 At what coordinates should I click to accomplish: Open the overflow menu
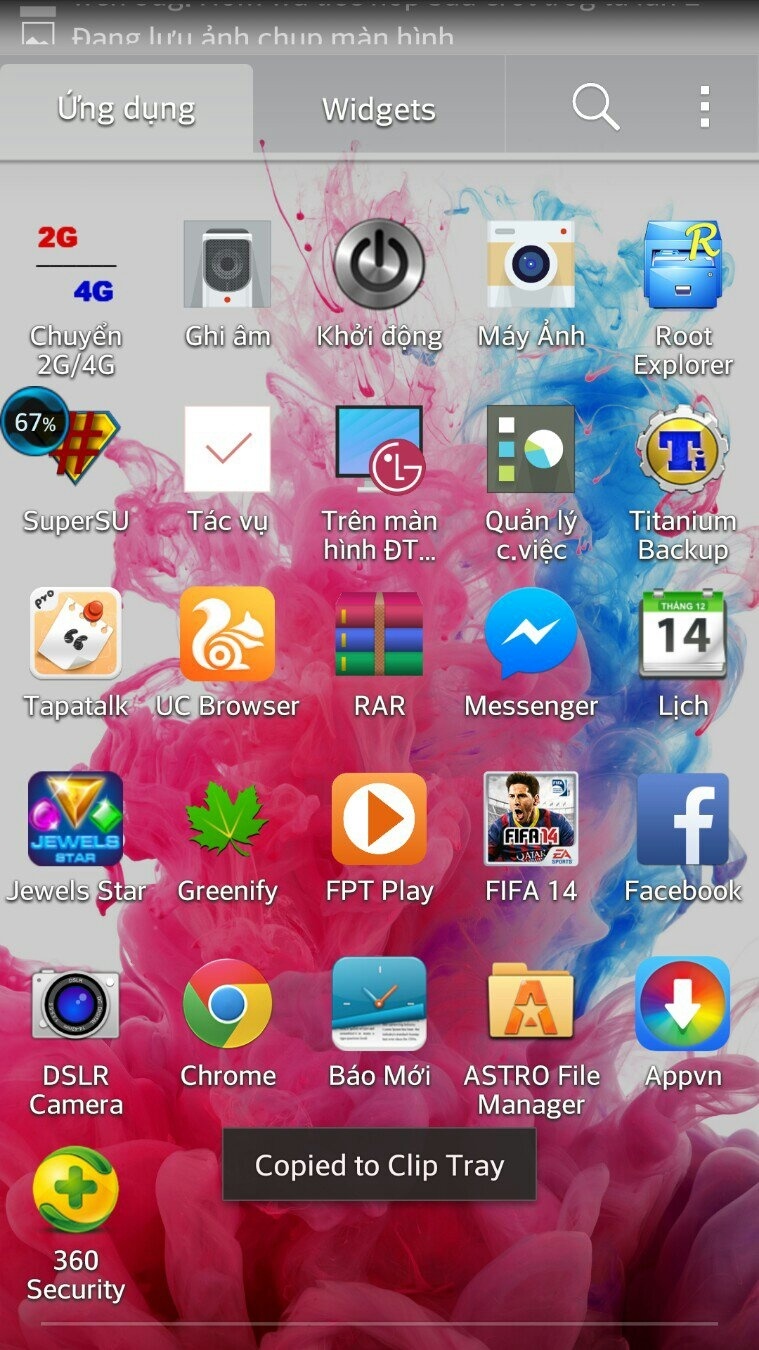click(705, 107)
